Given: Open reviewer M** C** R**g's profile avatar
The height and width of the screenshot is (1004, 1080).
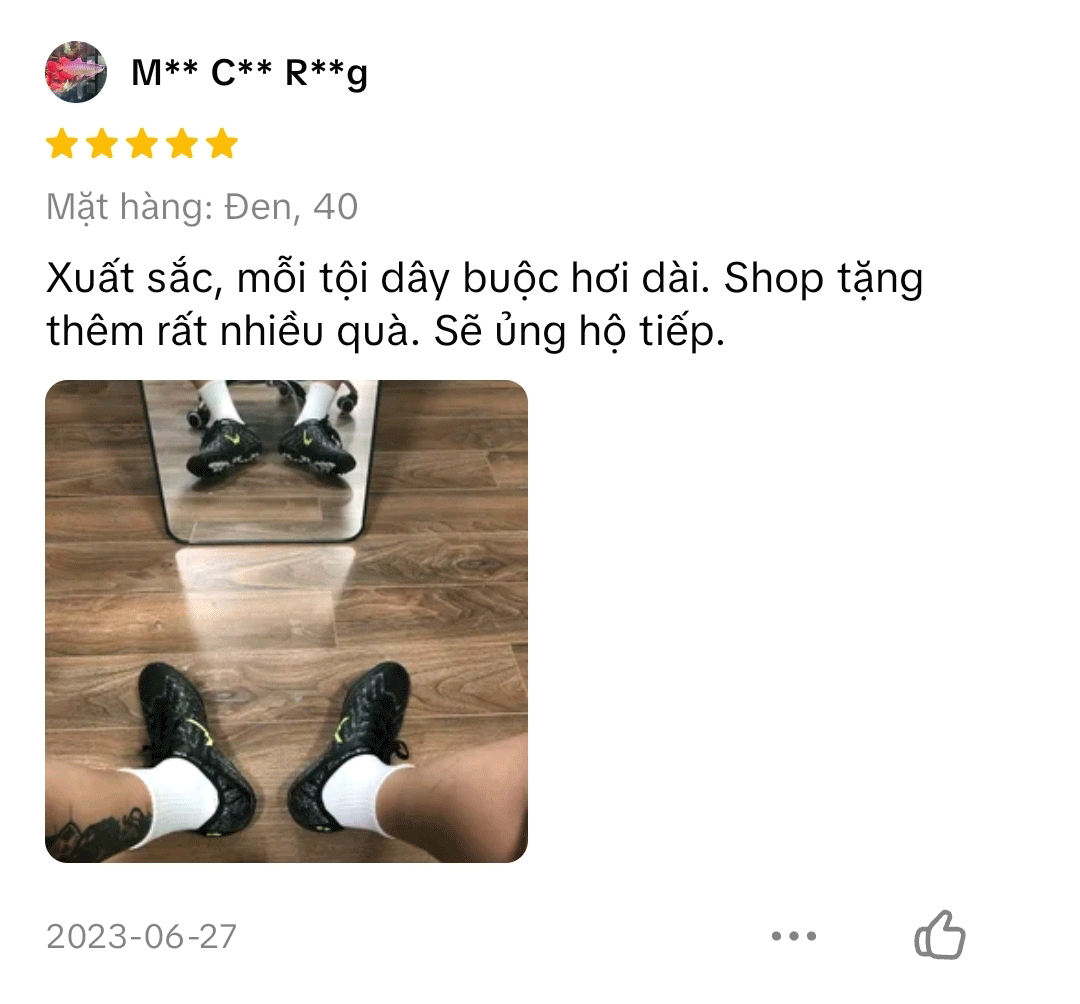Looking at the screenshot, I should tap(76, 72).
